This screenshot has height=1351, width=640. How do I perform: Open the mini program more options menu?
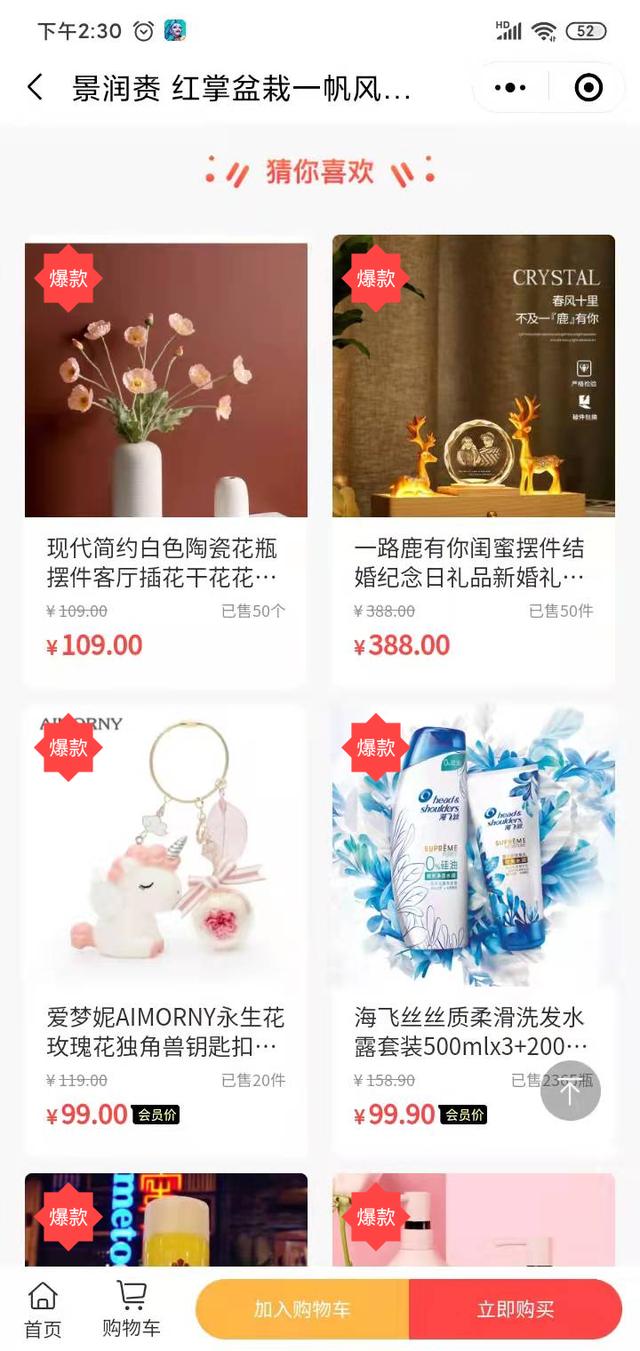(510, 88)
